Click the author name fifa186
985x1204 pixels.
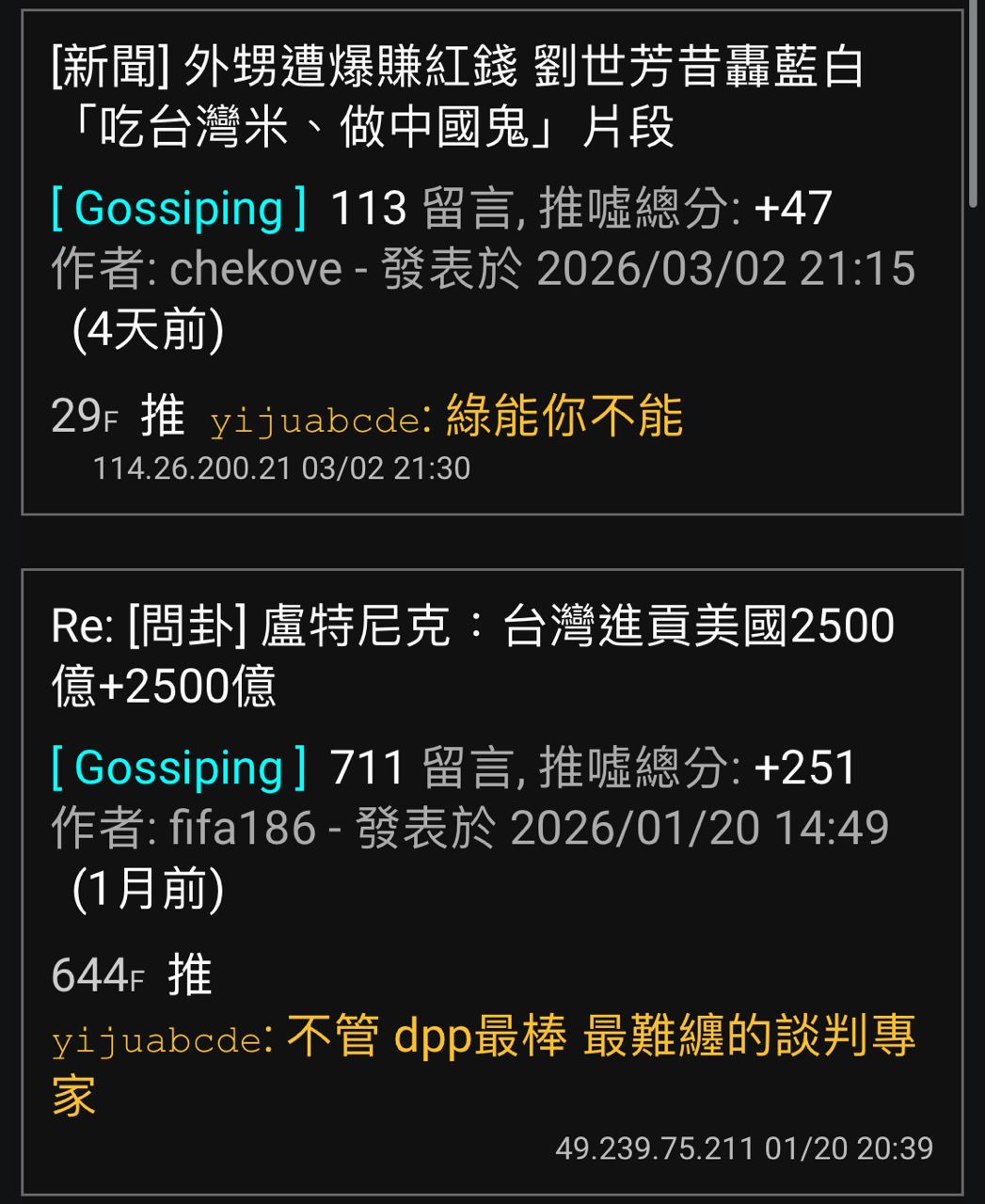point(240,826)
